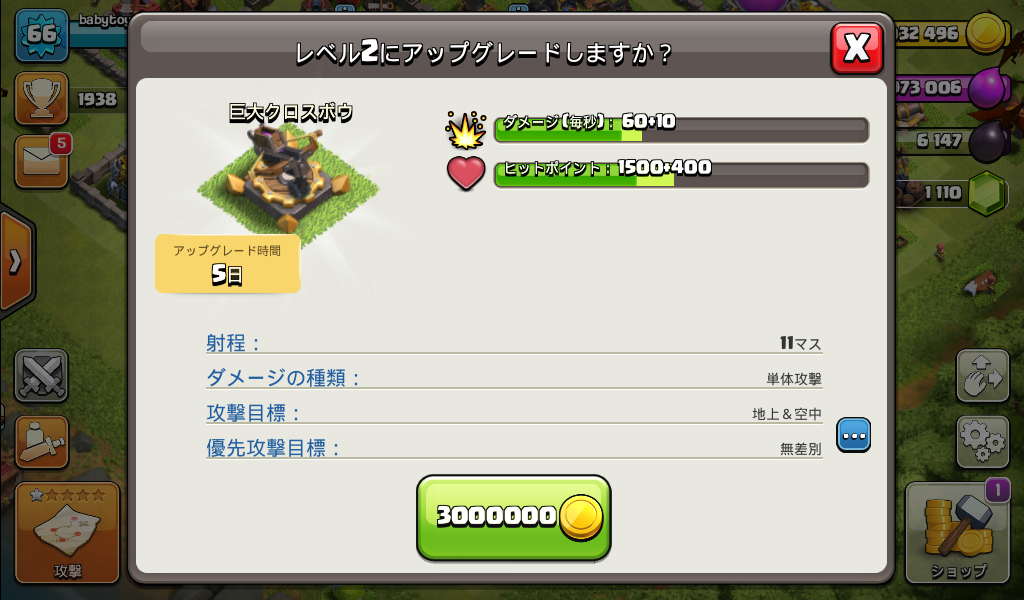Open the trophy league icon
The height and width of the screenshot is (600, 1024).
click(42, 98)
